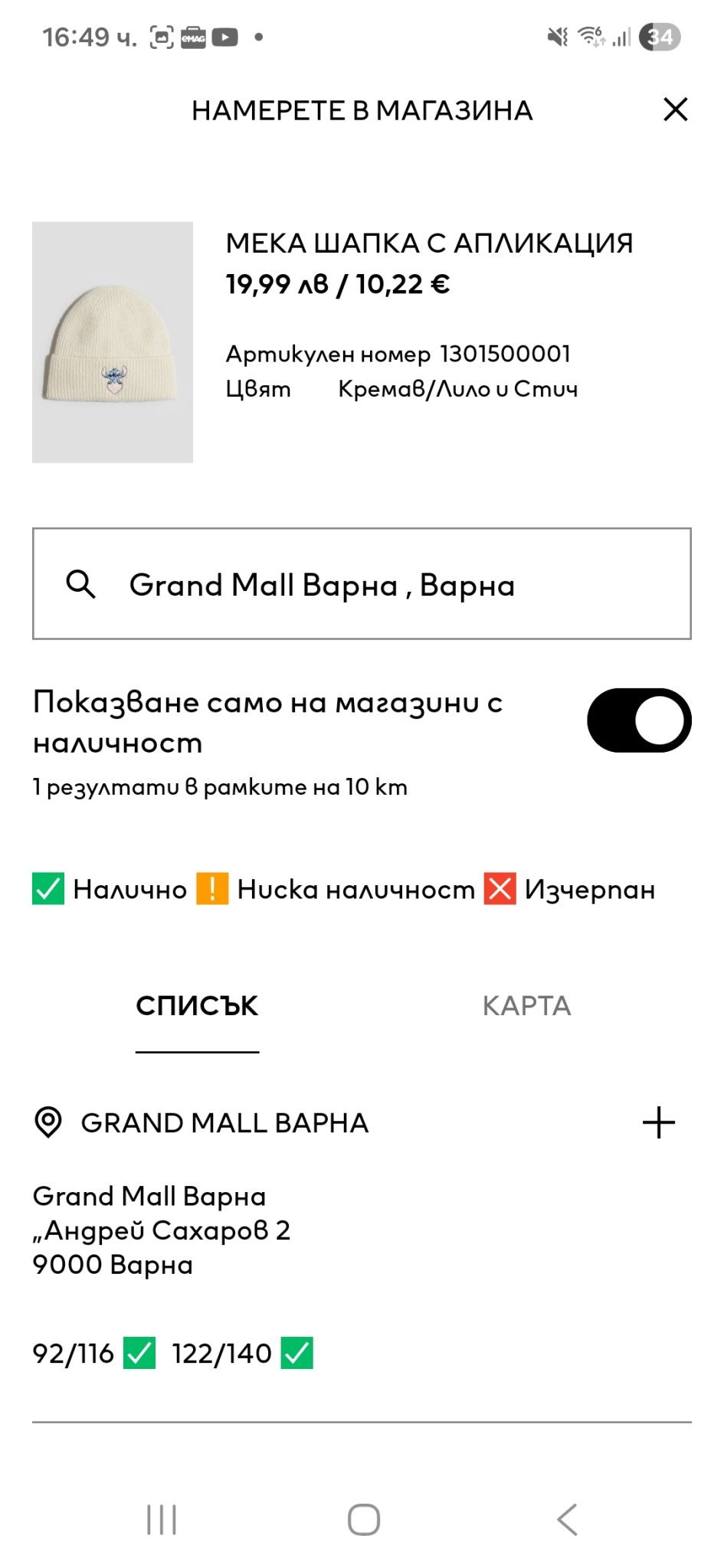
Task: Select the СПИСЪК tab
Action: pos(197,1005)
